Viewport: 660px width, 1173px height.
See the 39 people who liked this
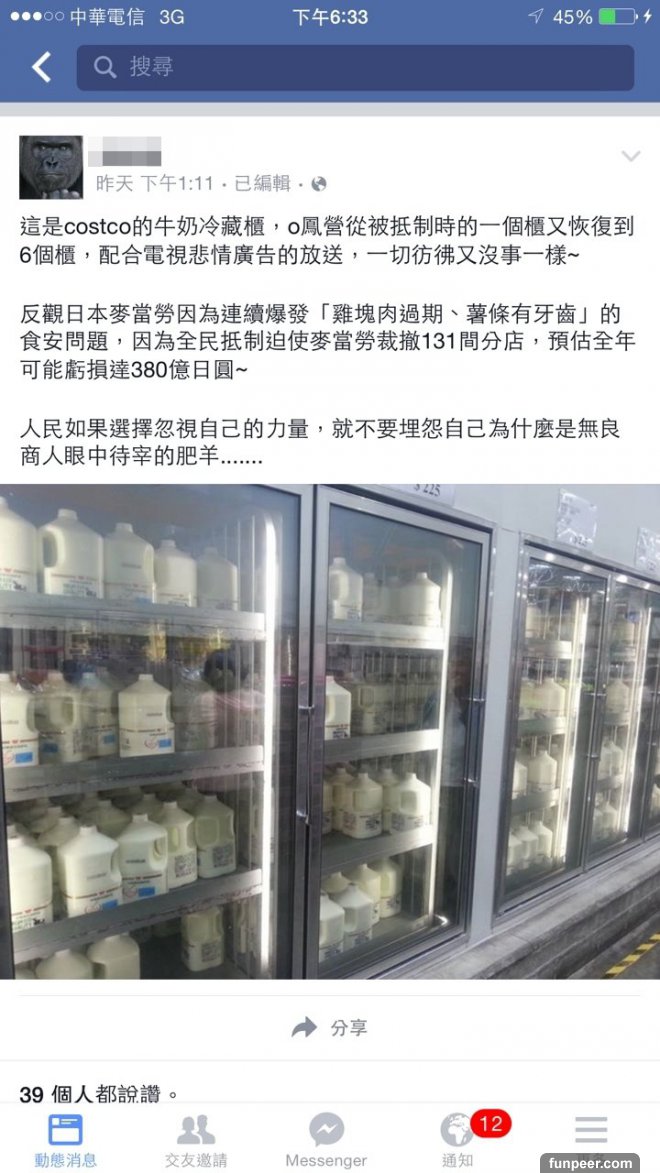click(90, 1094)
